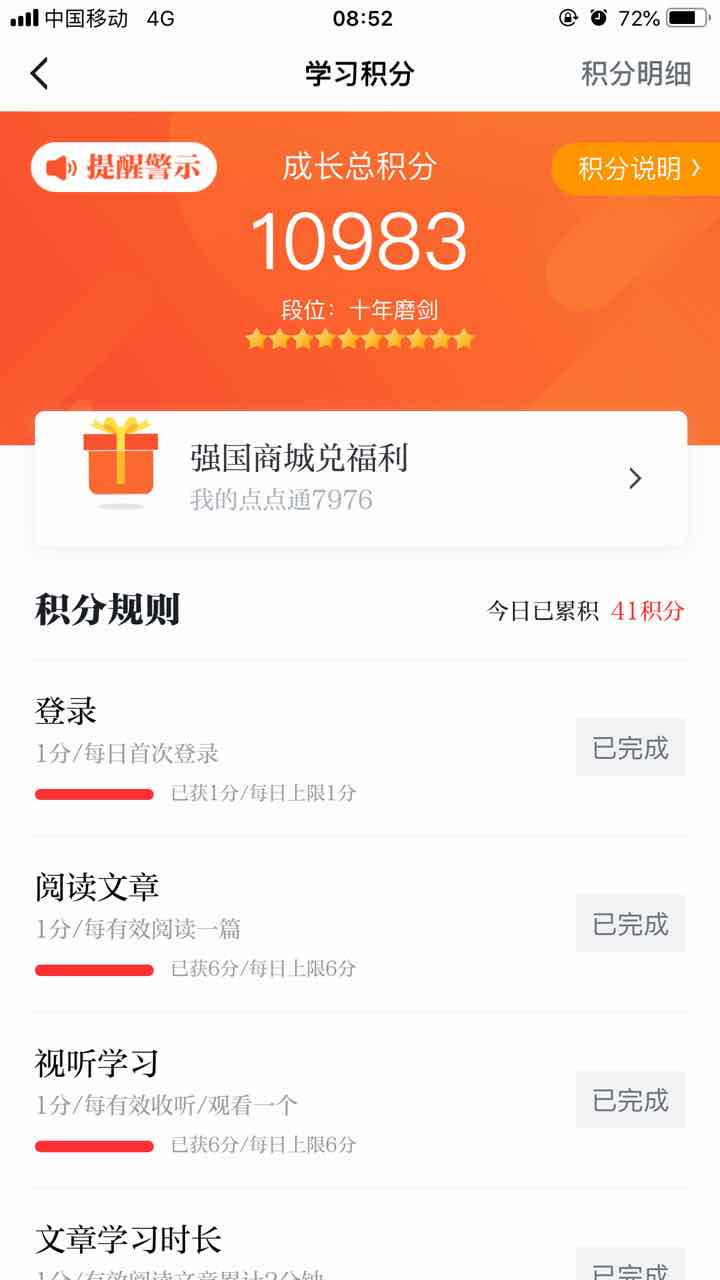
Task: Open the 强国商城兑福利 mall card
Action: 361,478
